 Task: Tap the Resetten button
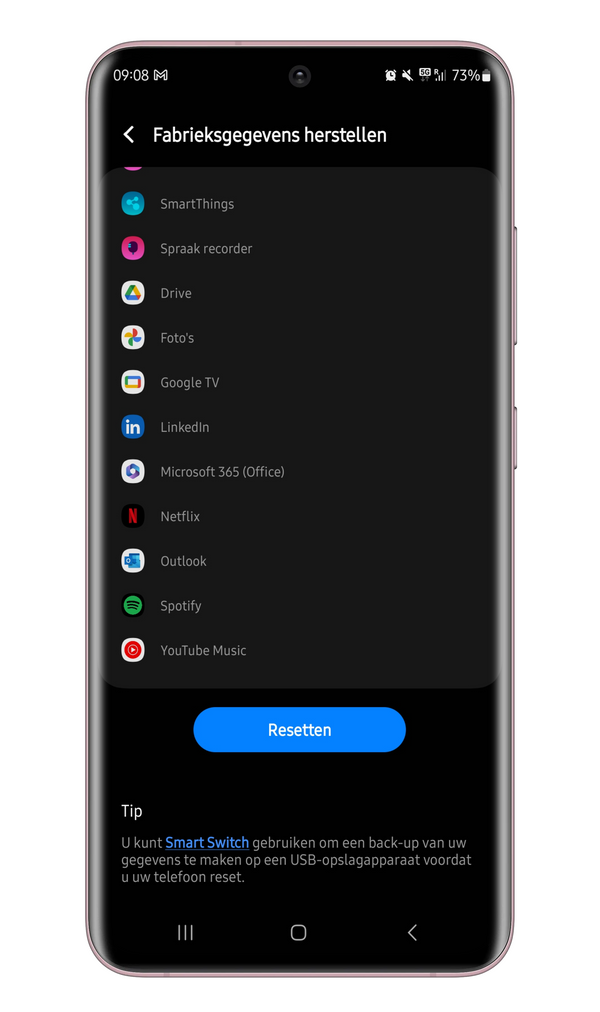299,729
